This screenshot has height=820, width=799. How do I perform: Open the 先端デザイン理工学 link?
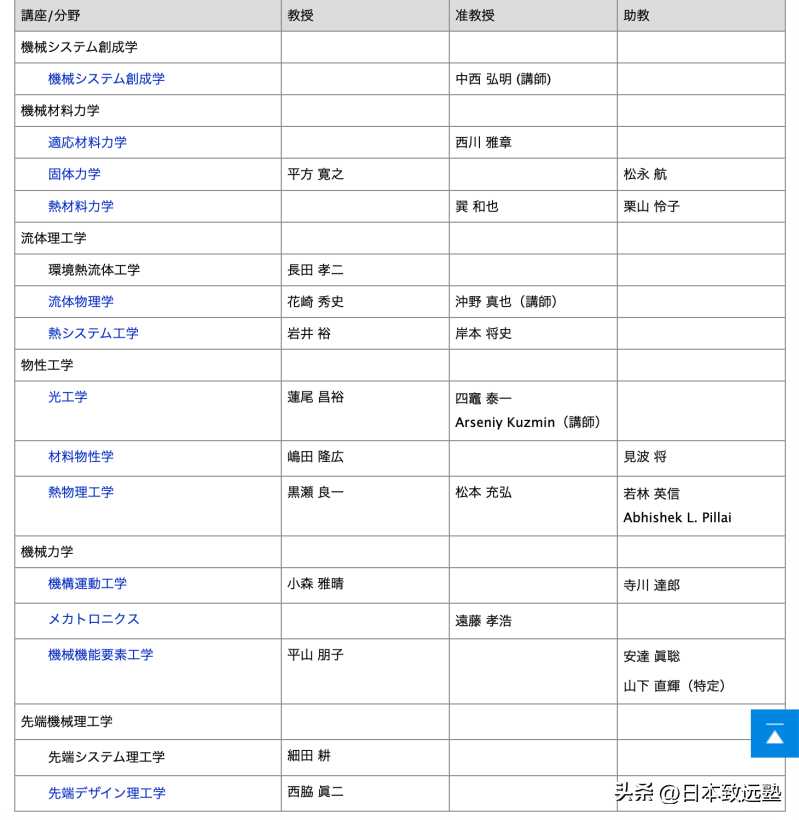tap(106, 793)
